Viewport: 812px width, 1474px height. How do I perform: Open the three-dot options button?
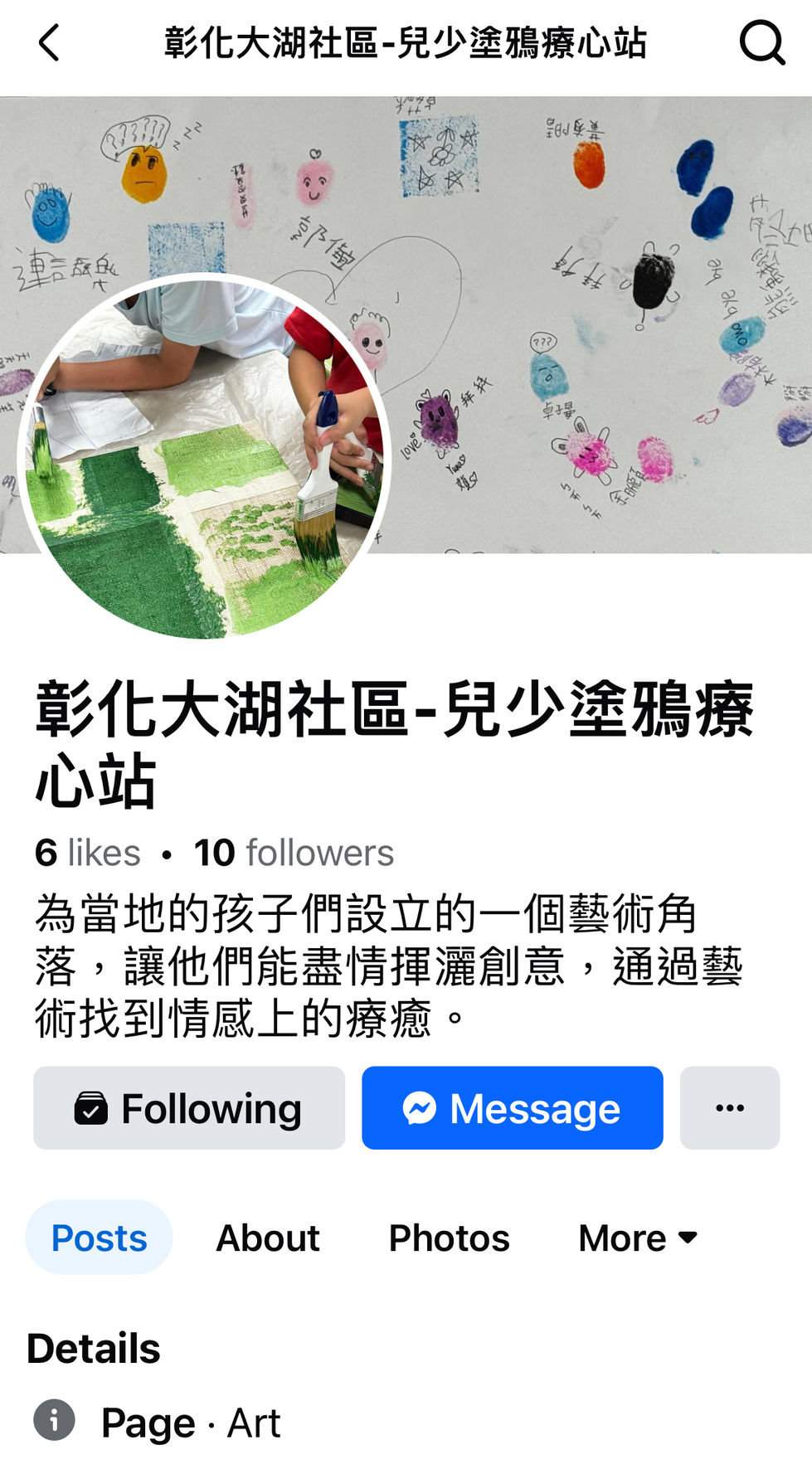click(x=729, y=1108)
